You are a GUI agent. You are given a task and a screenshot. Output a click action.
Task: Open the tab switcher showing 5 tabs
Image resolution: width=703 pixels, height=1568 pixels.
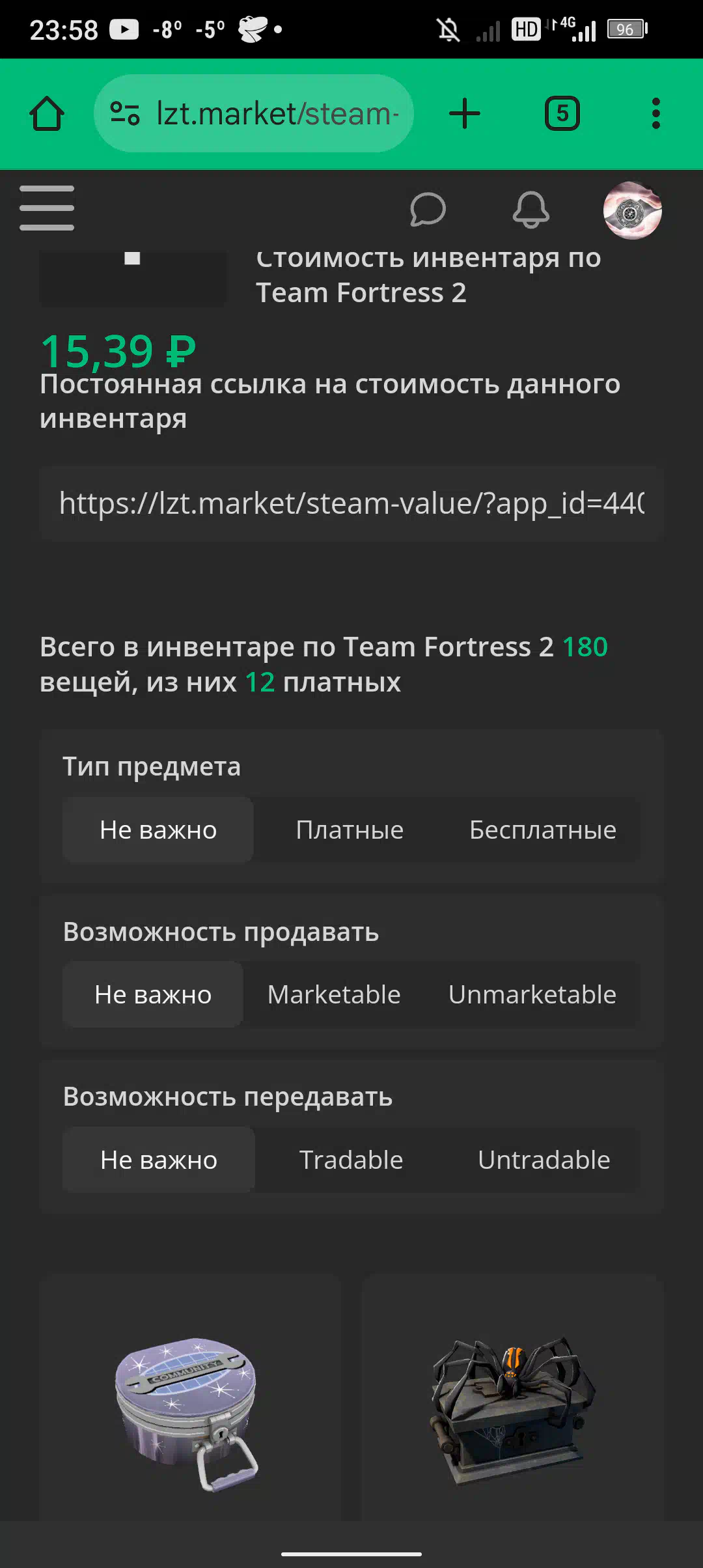coord(562,113)
